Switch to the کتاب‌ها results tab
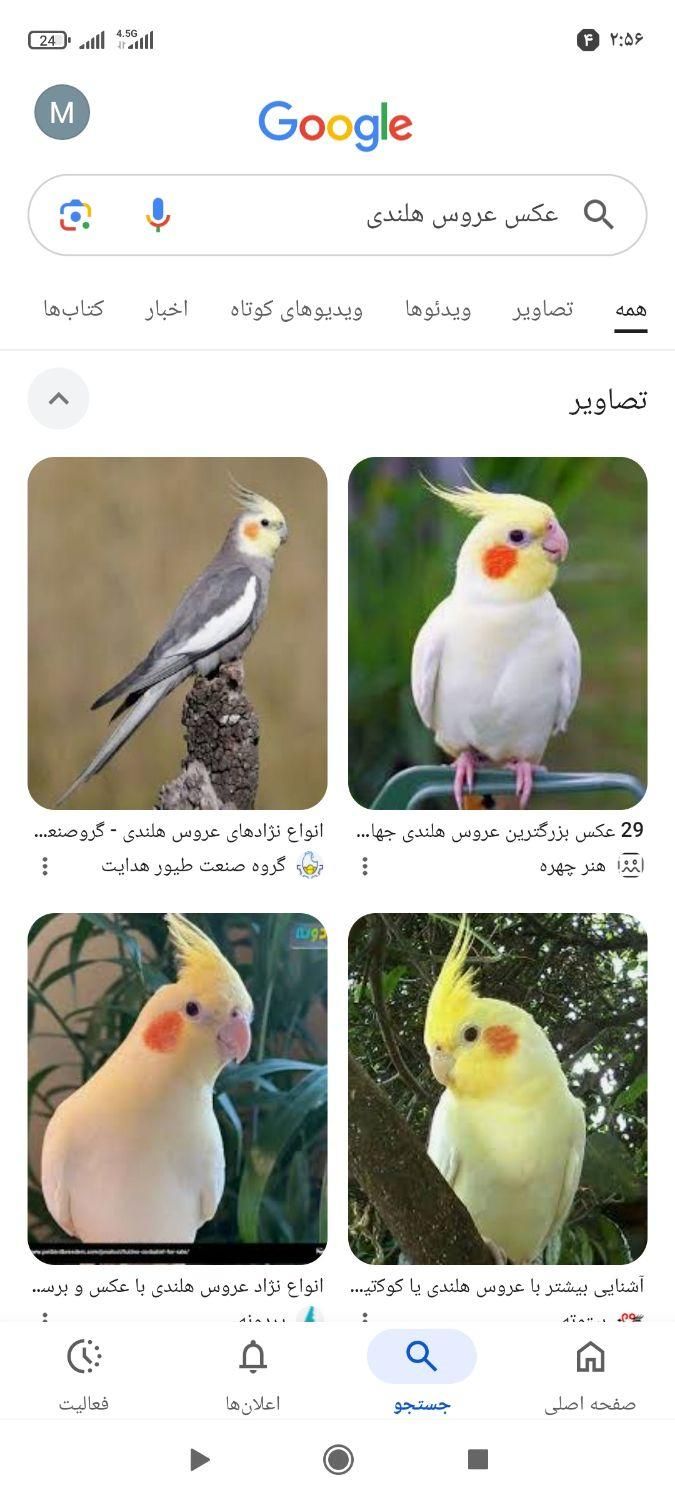Image resolution: width=675 pixels, height=1500 pixels. click(73, 309)
